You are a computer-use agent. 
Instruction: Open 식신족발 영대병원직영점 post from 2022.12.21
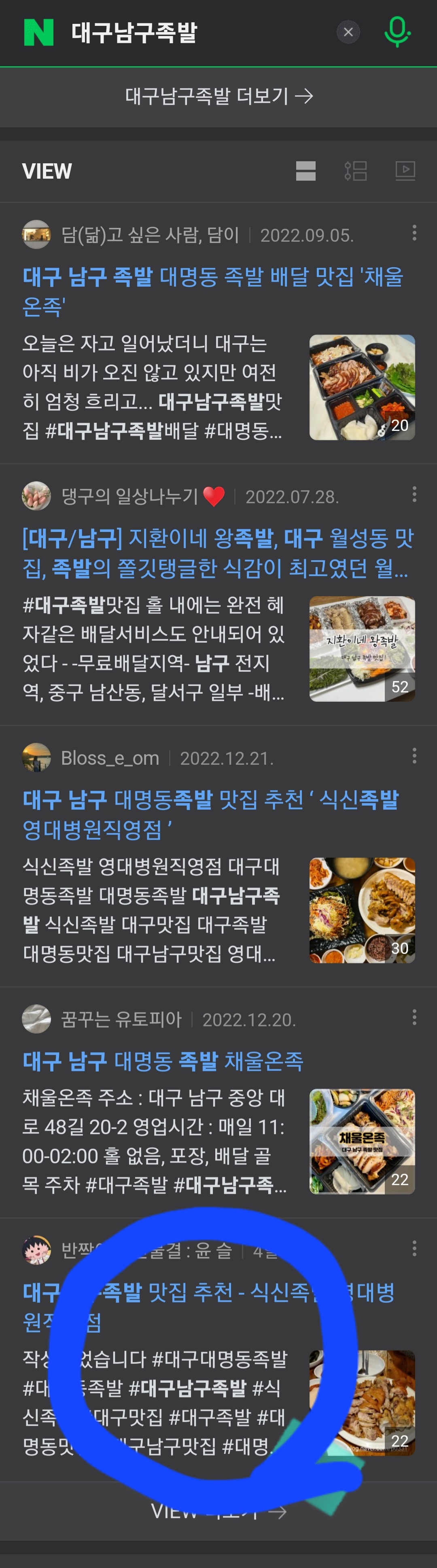210,814
